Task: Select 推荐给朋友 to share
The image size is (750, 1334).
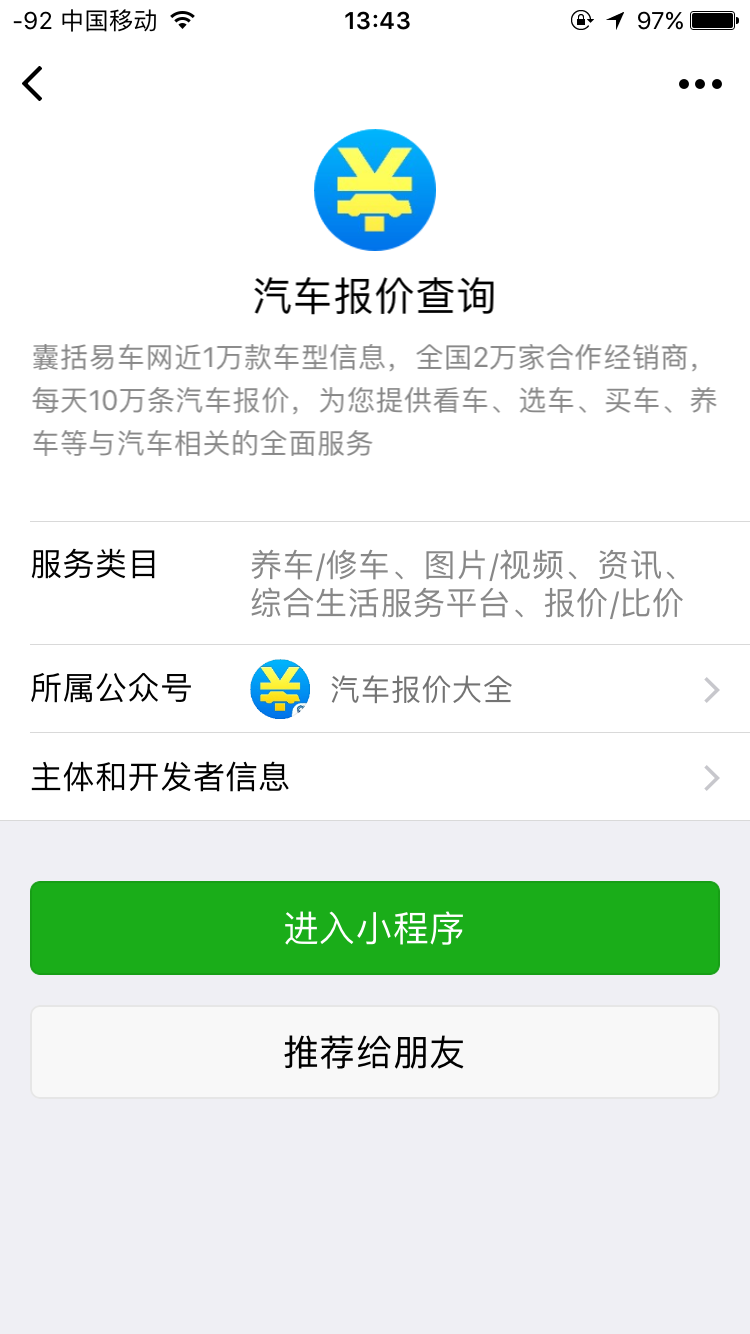Action: pos(375,1052)
